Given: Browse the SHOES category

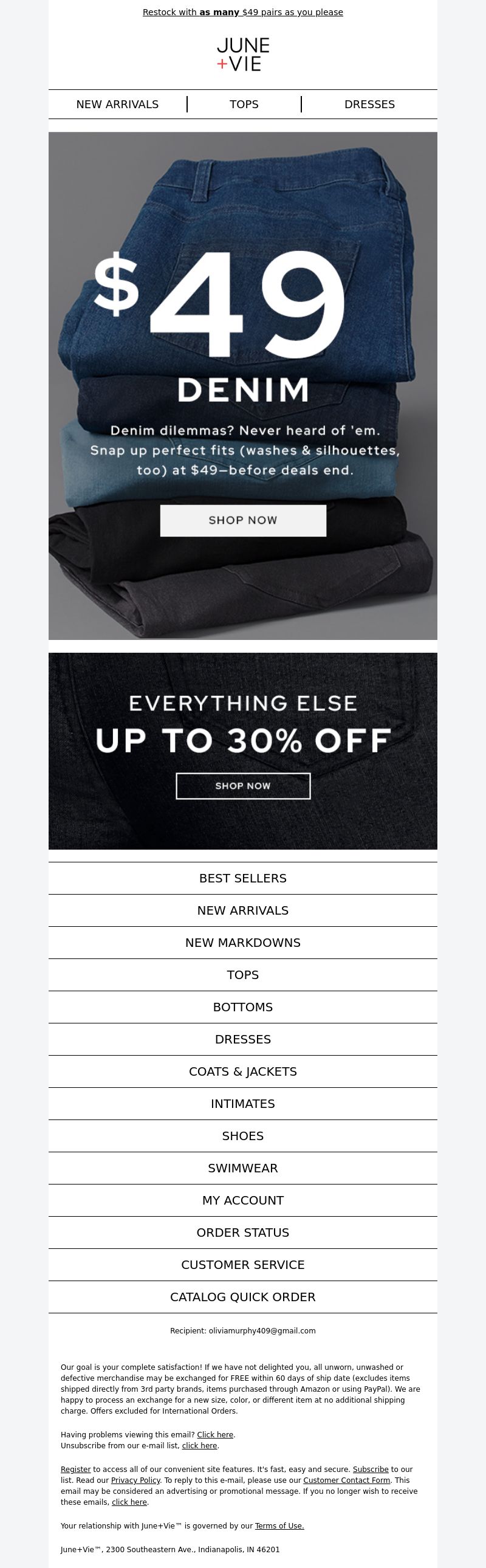Looking at the screenshot, I should tap(242, 1136).
